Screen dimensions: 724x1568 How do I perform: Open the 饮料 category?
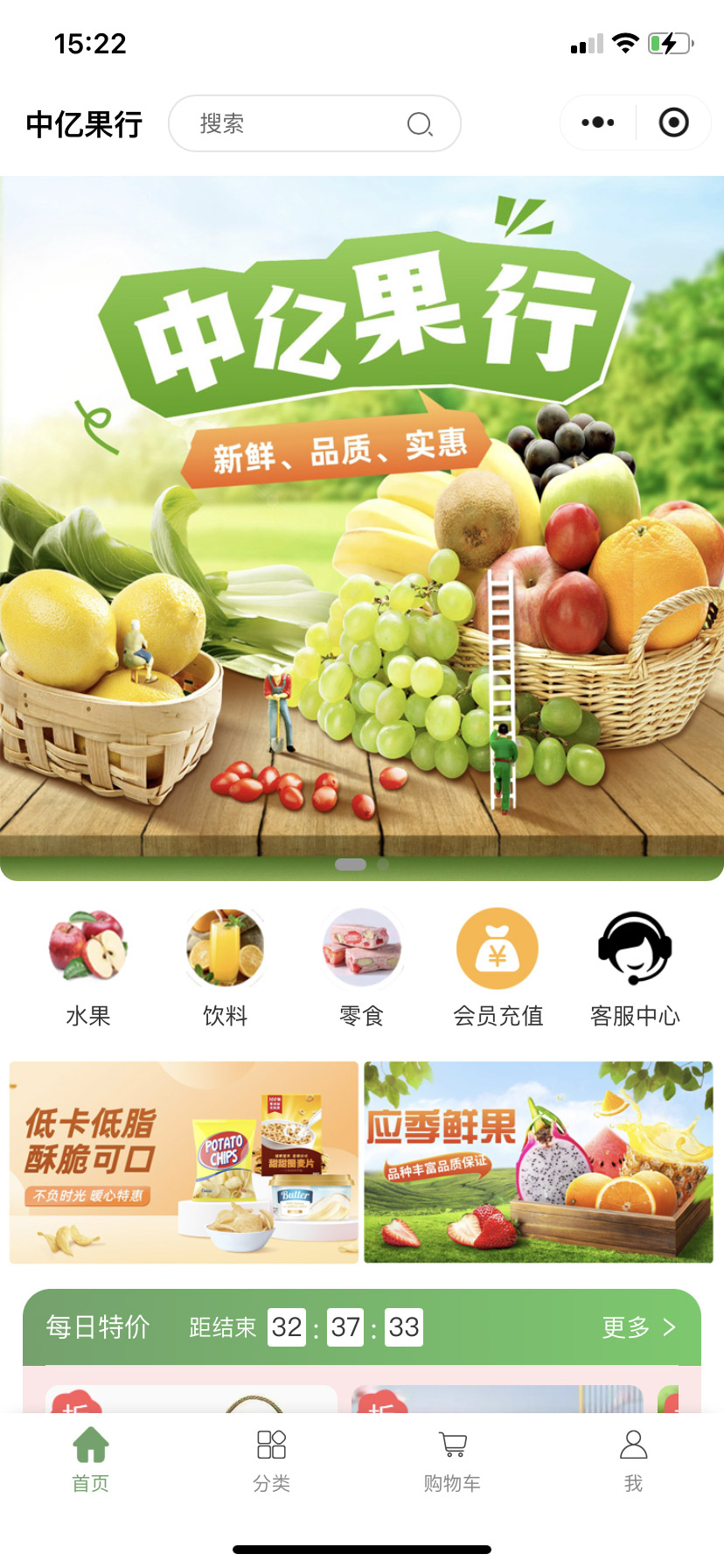(226, 967)
